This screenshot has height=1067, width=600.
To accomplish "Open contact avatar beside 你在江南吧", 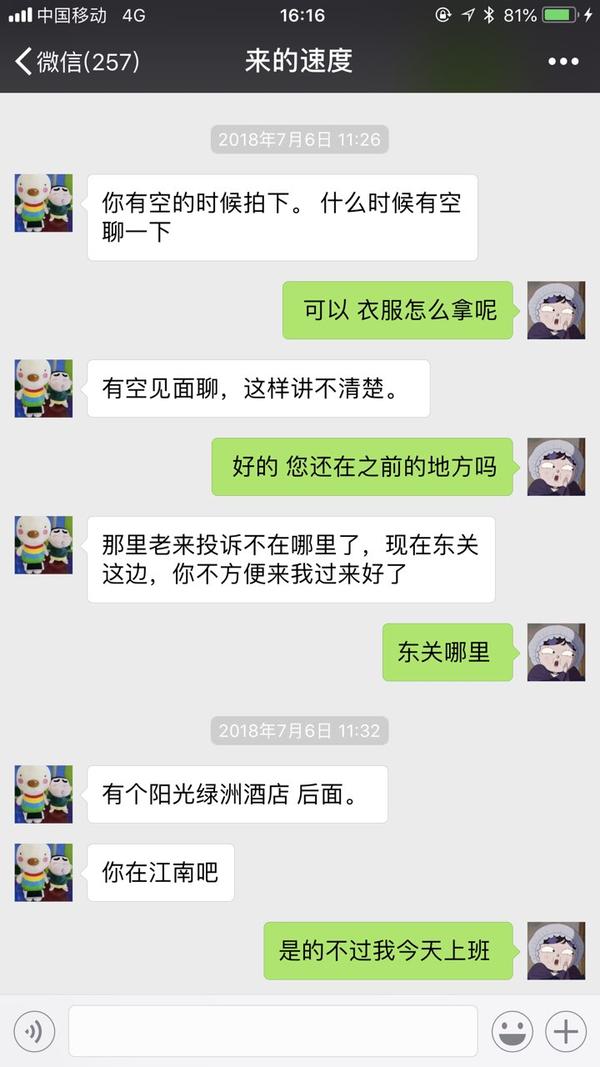I will click(43, 872).
